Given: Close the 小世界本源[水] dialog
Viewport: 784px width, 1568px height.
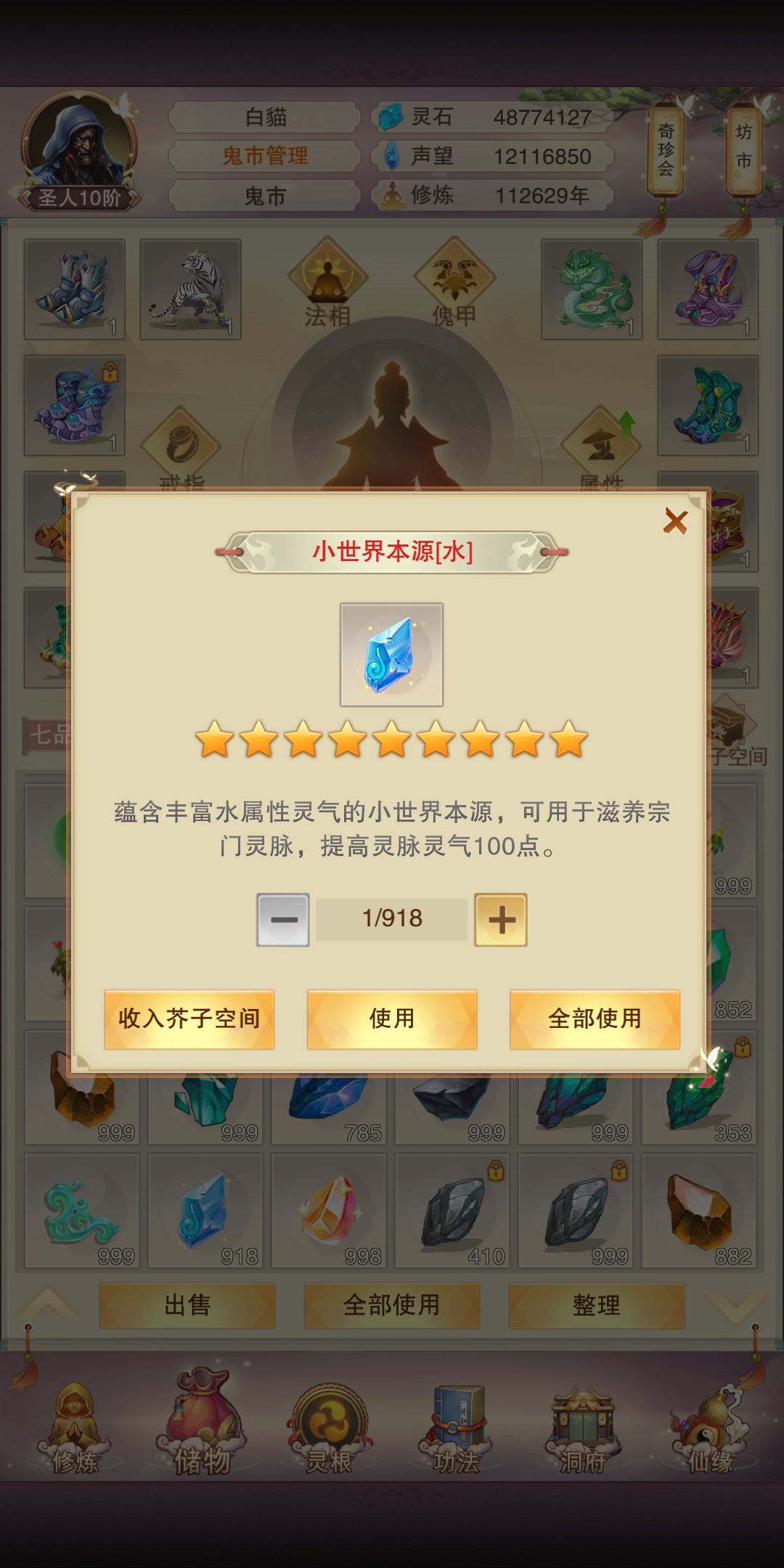Looking at the screenshot, I should point(675,521).
